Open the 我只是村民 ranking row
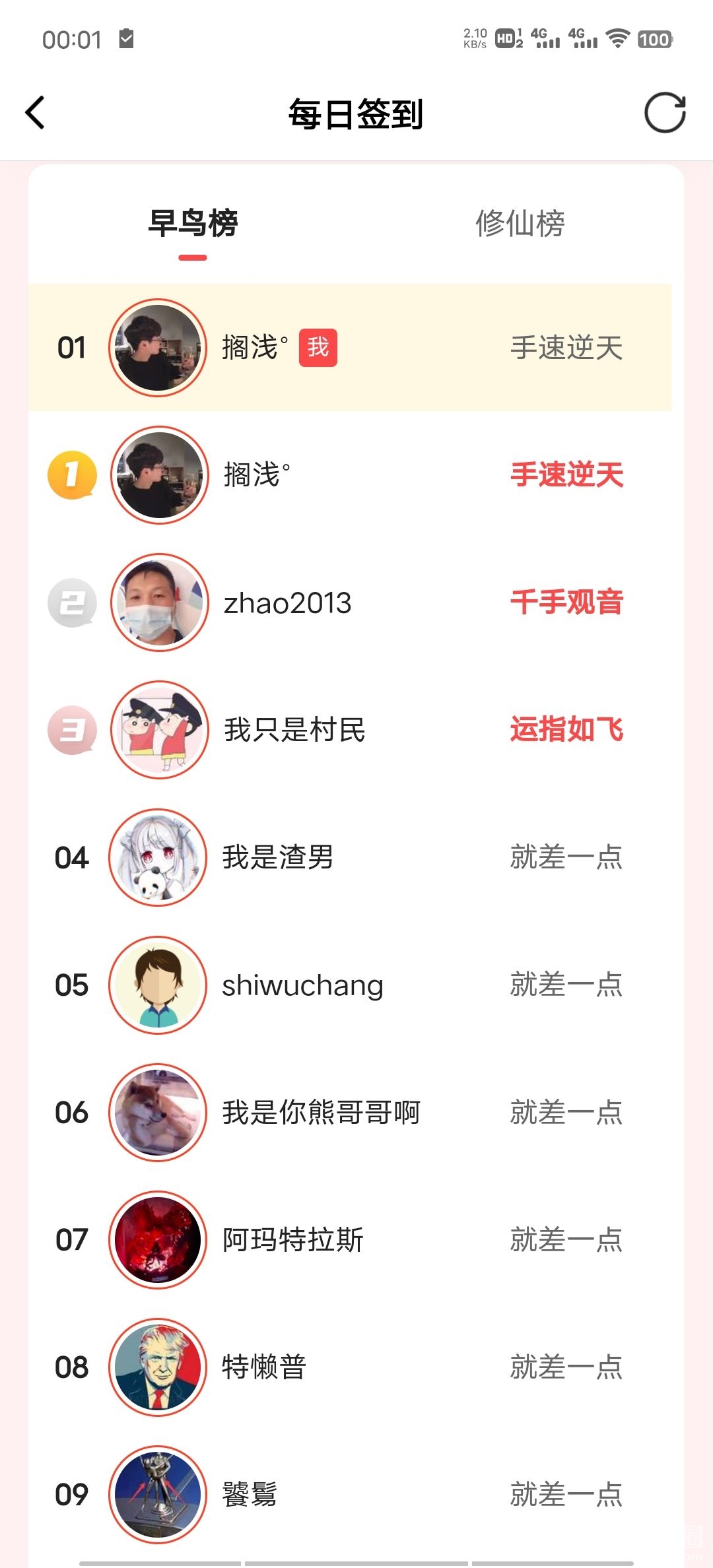 pyautogui.click(x=294, y=730)
